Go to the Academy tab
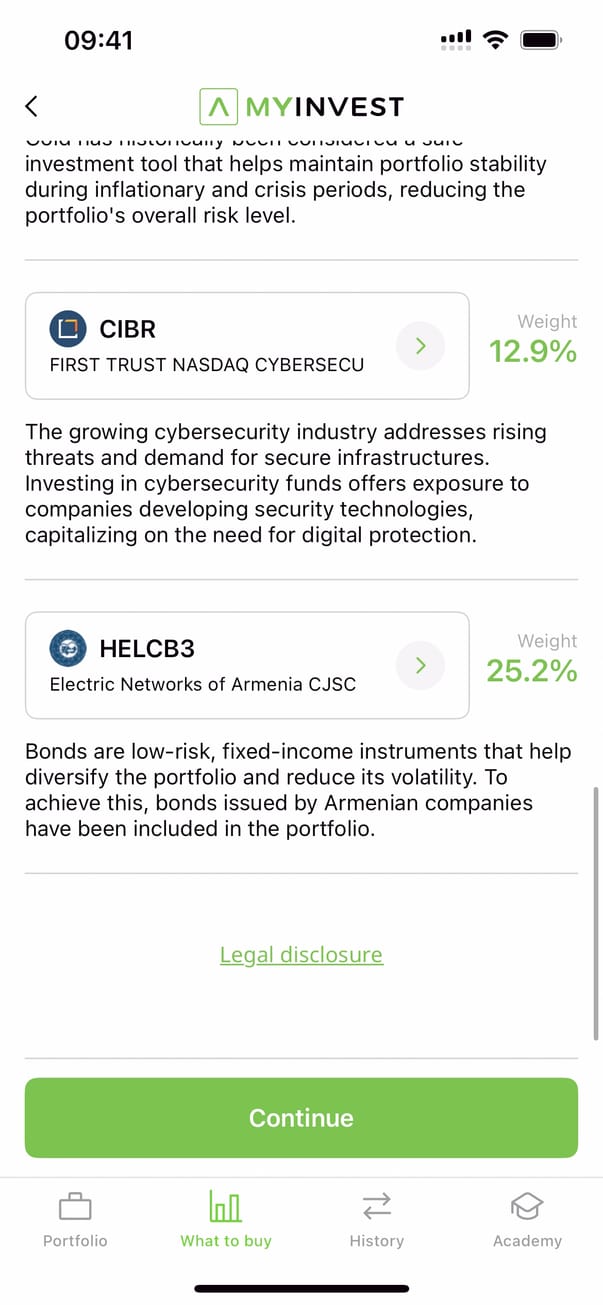The image size is (603, 1305). tap(527, 1220)
